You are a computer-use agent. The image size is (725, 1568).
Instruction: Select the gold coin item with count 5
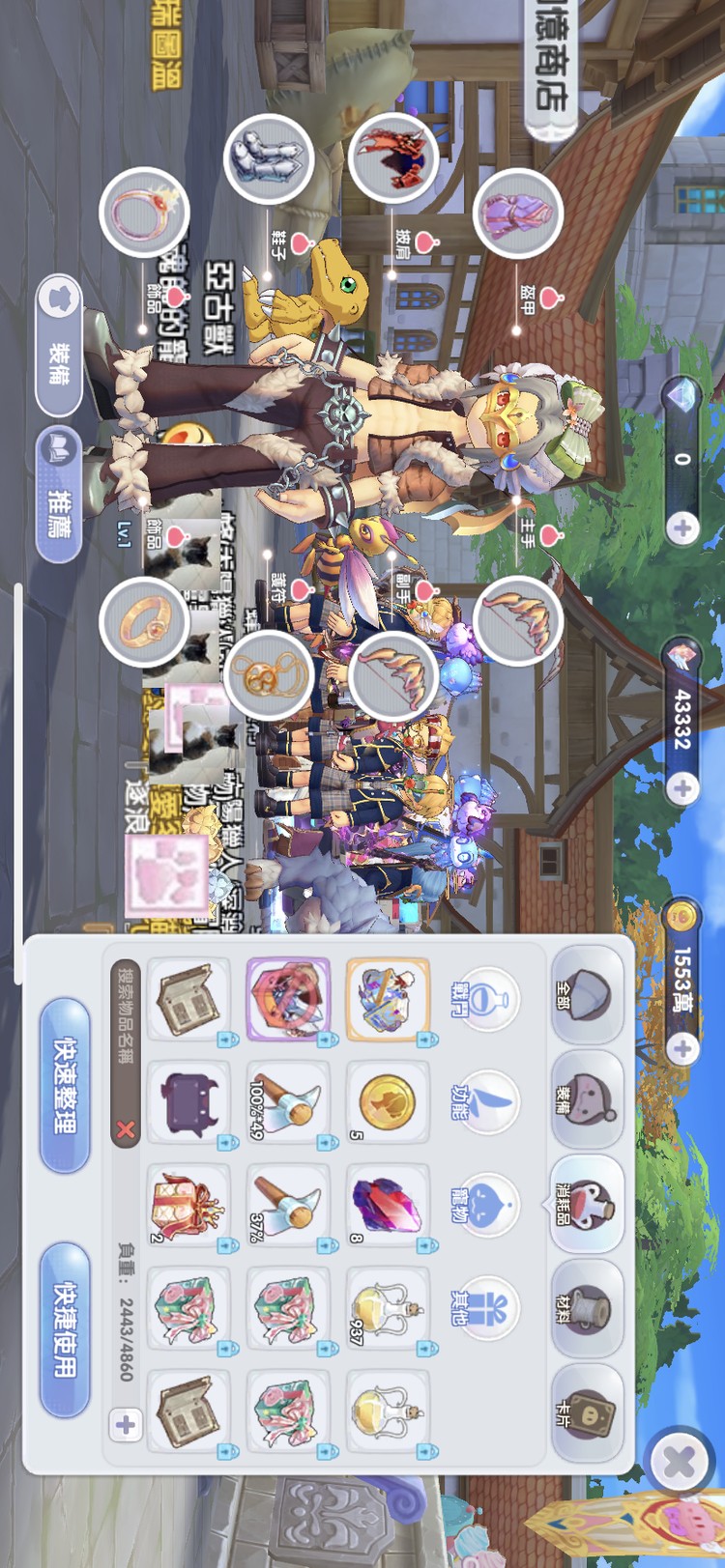[x=388, y=1101]
